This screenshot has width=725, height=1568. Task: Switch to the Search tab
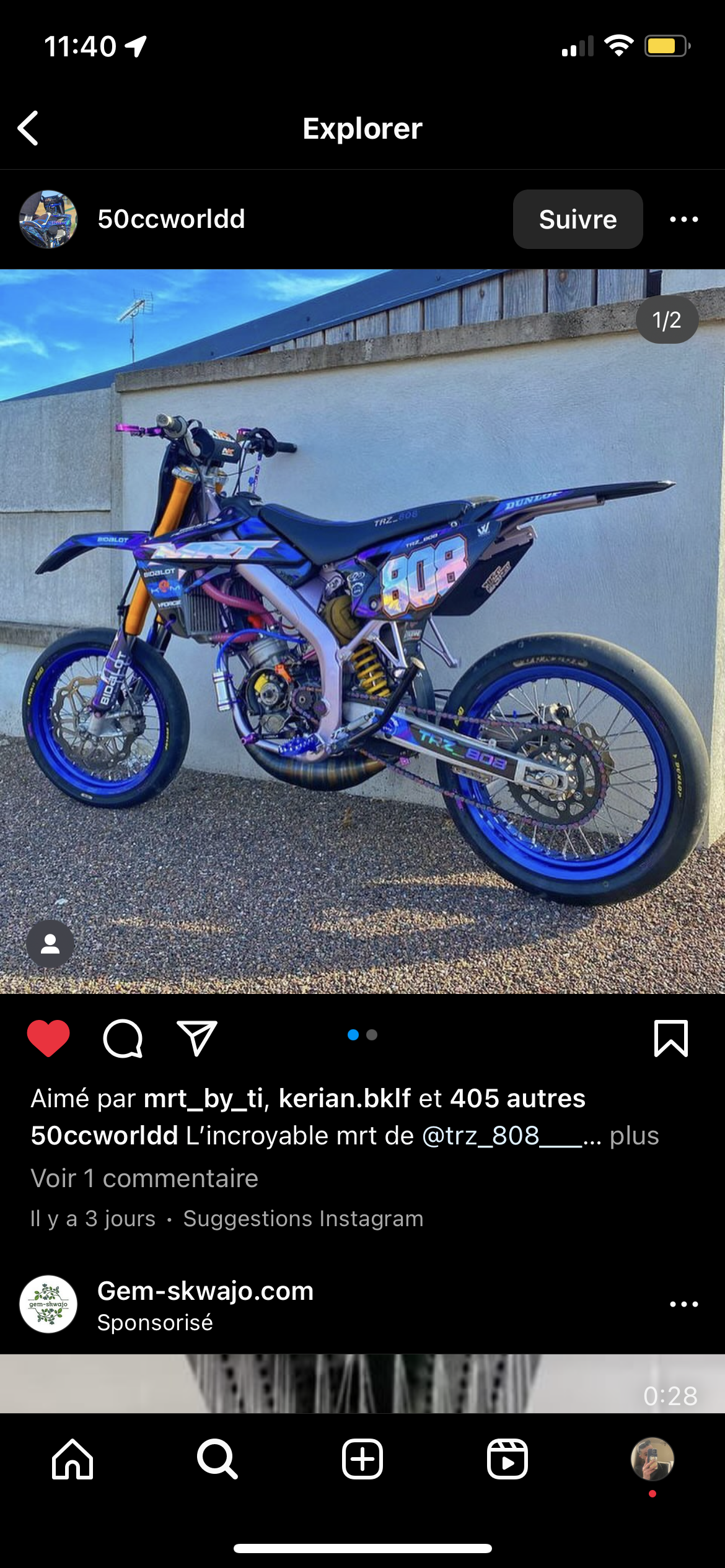click(217, 1459)
